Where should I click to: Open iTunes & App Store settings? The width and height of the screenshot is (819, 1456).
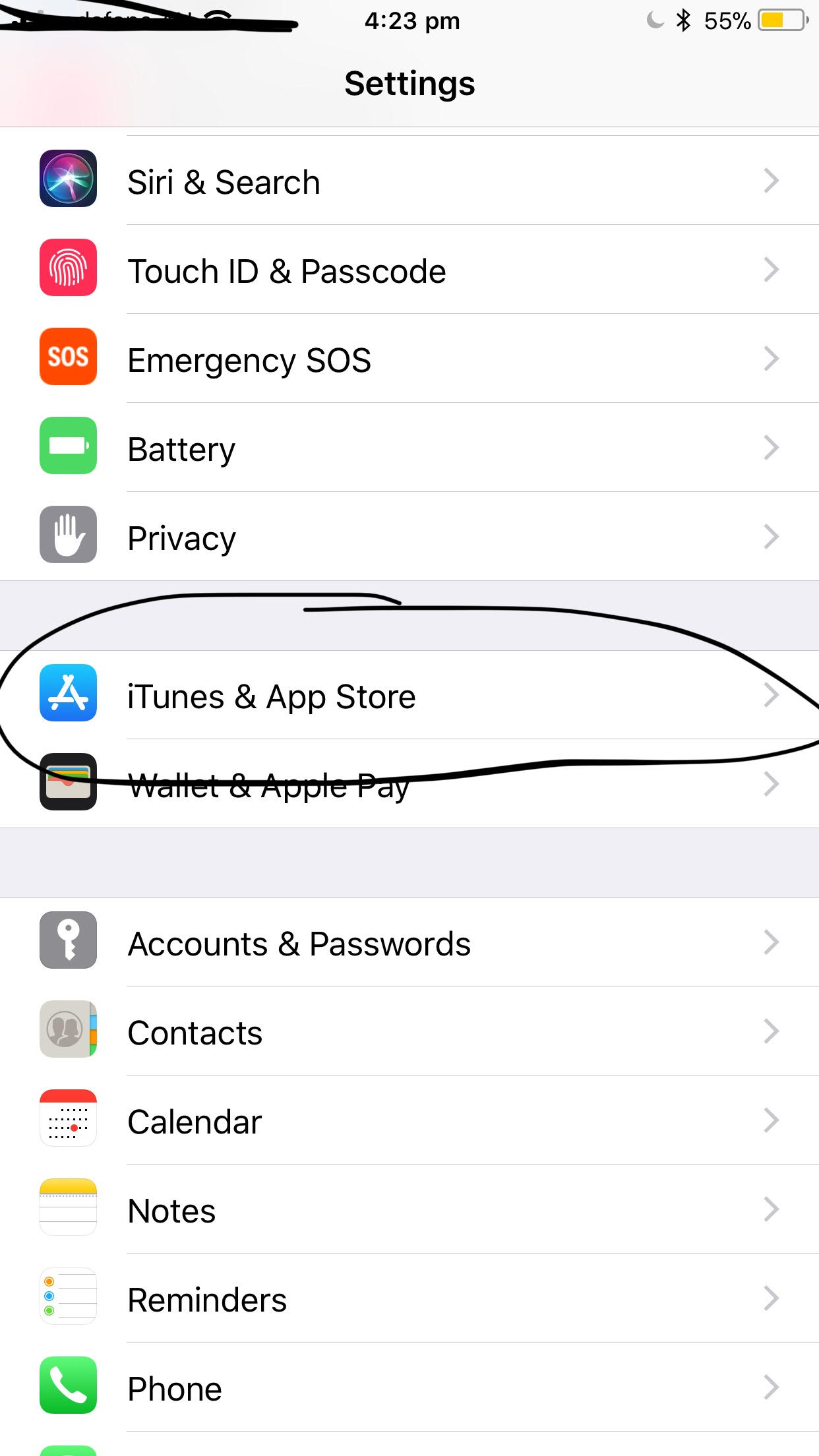pyautogui.click(x=409, y=696)
